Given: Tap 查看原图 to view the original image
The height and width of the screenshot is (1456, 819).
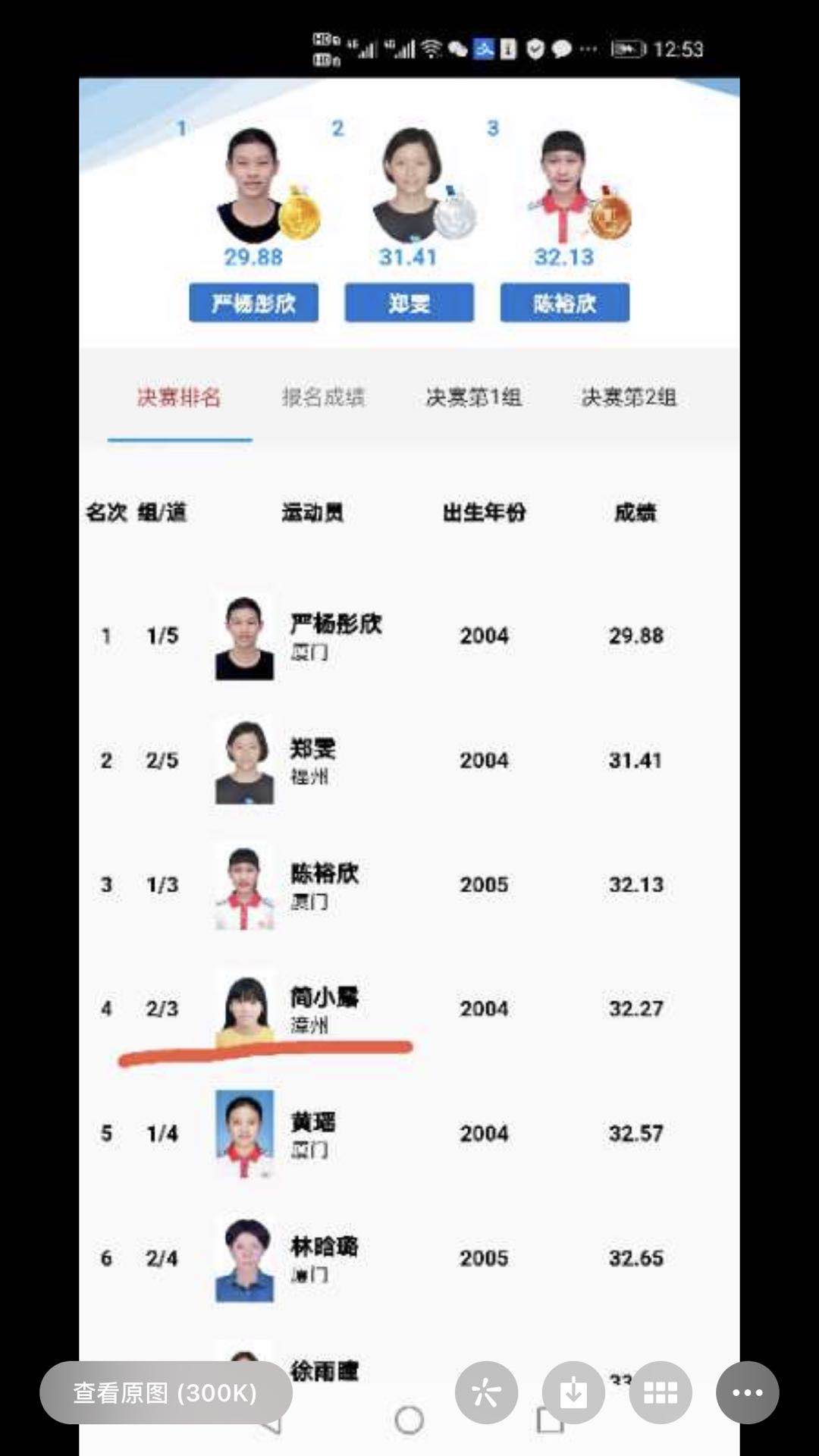Looking at the screenshot, I should click(x=165, y=1392).
